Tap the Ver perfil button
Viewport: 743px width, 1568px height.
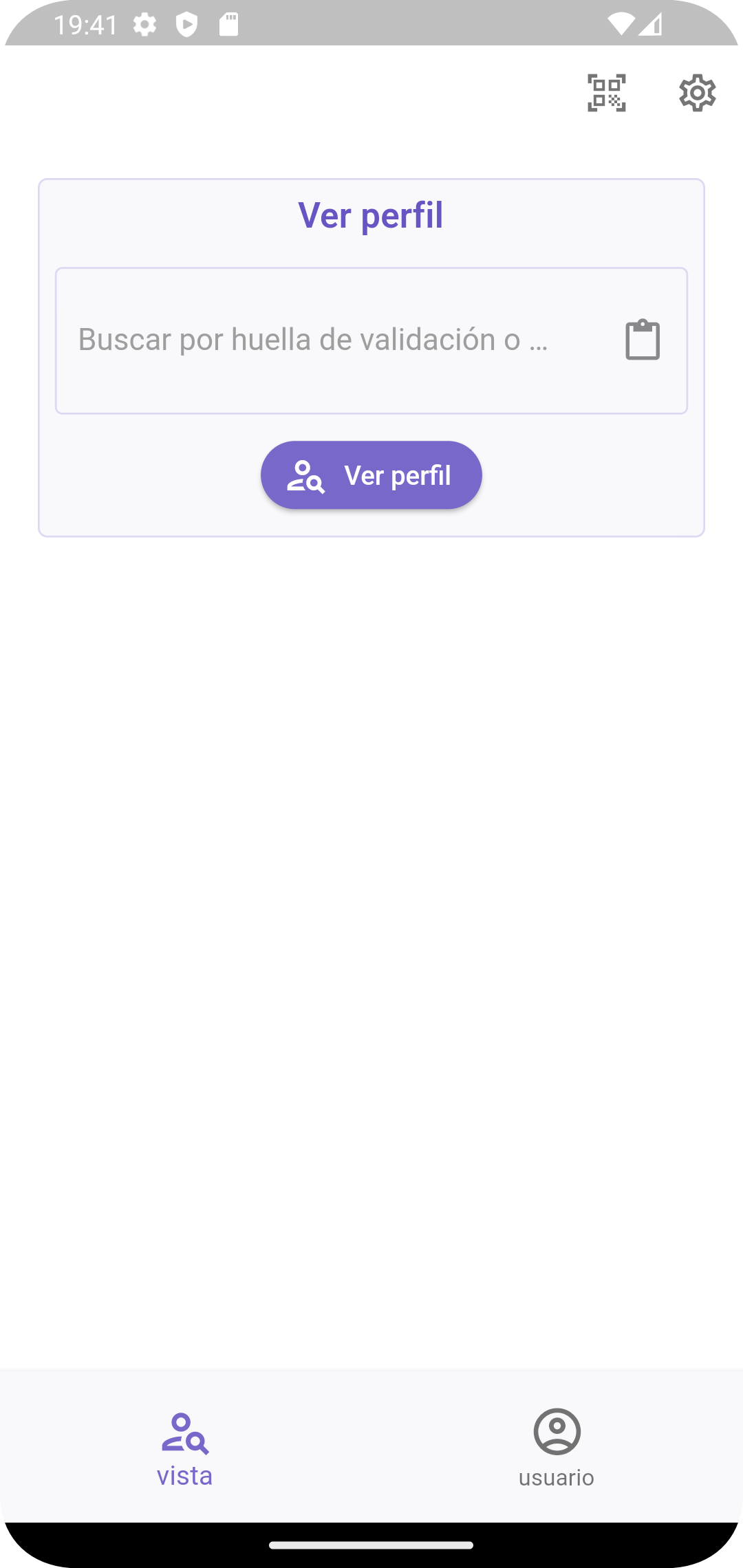371,475
